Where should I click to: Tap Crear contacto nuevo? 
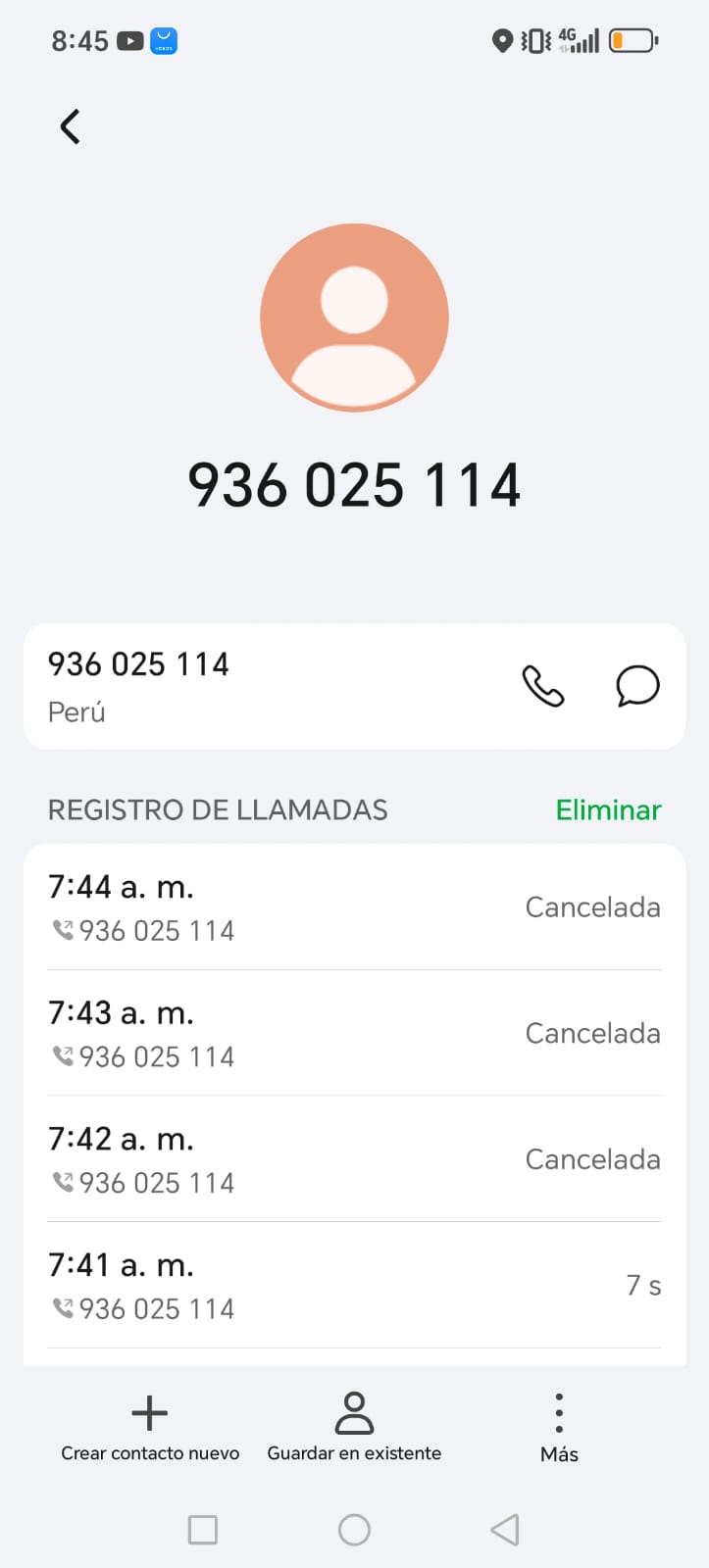point(150,1427)
